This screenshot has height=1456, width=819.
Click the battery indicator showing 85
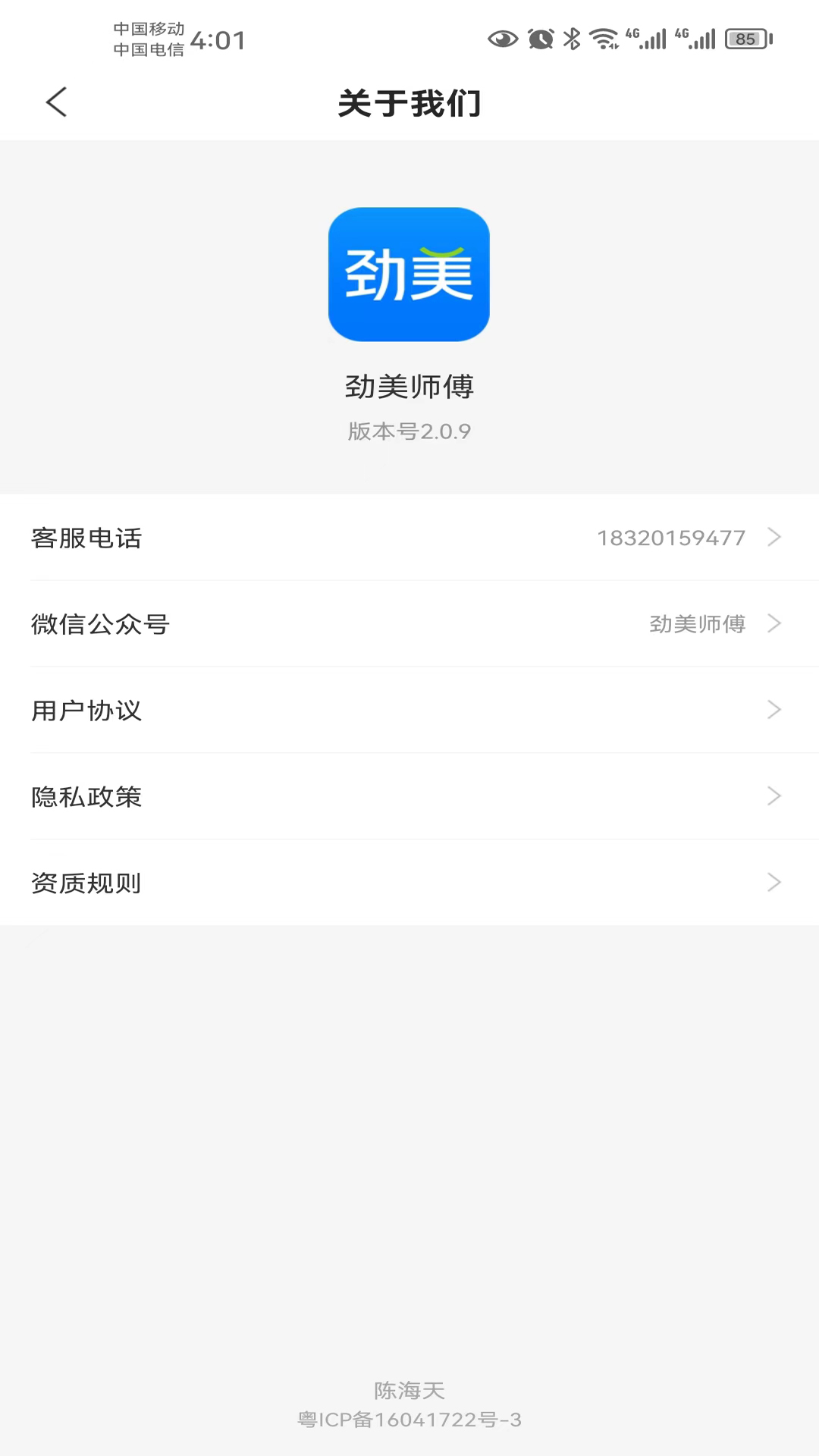[x=747, y=39]
